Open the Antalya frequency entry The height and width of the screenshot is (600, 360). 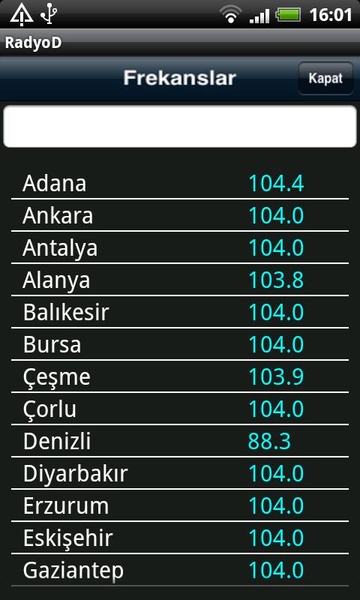[180, 248]
